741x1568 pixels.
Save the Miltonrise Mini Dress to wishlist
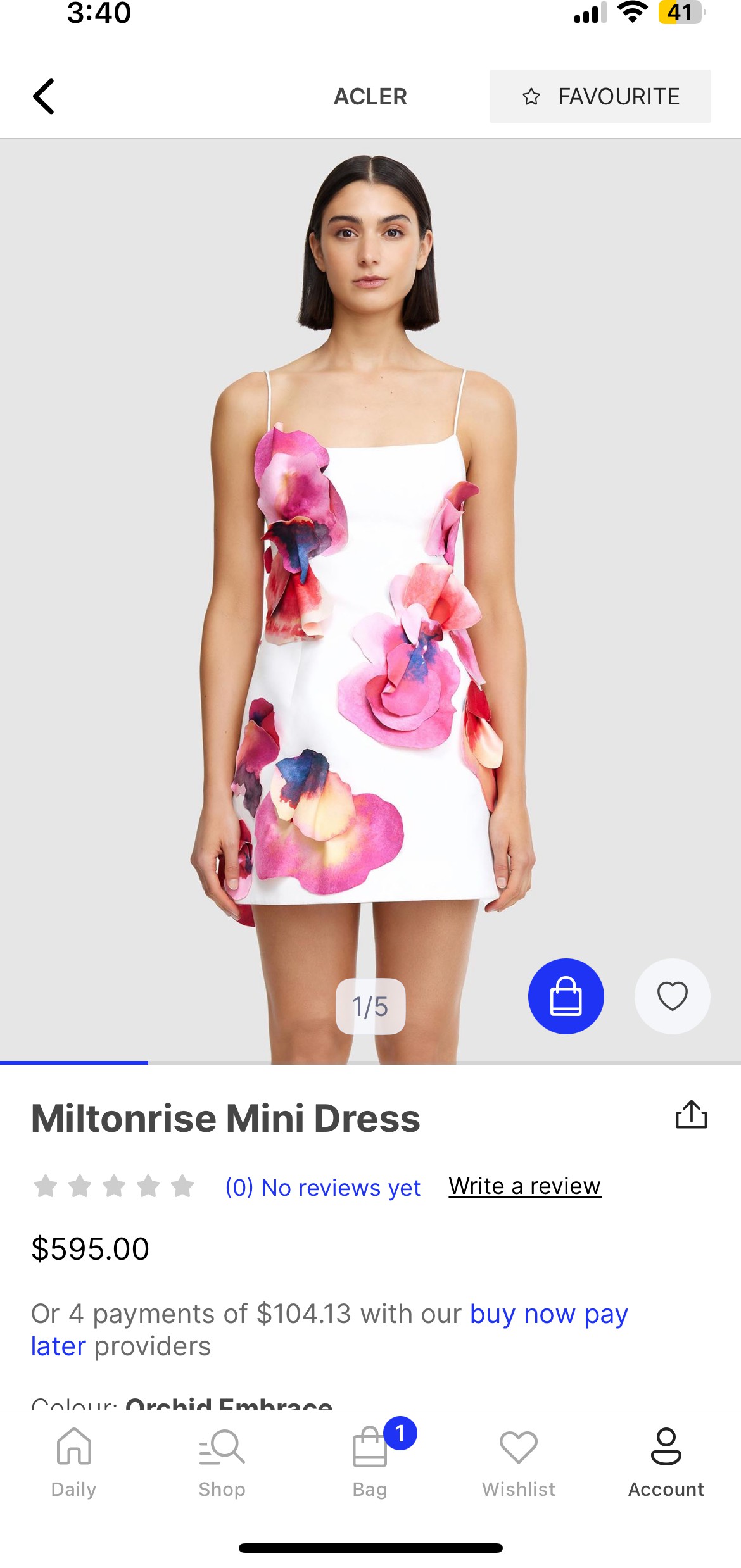(x=672, y=996)
